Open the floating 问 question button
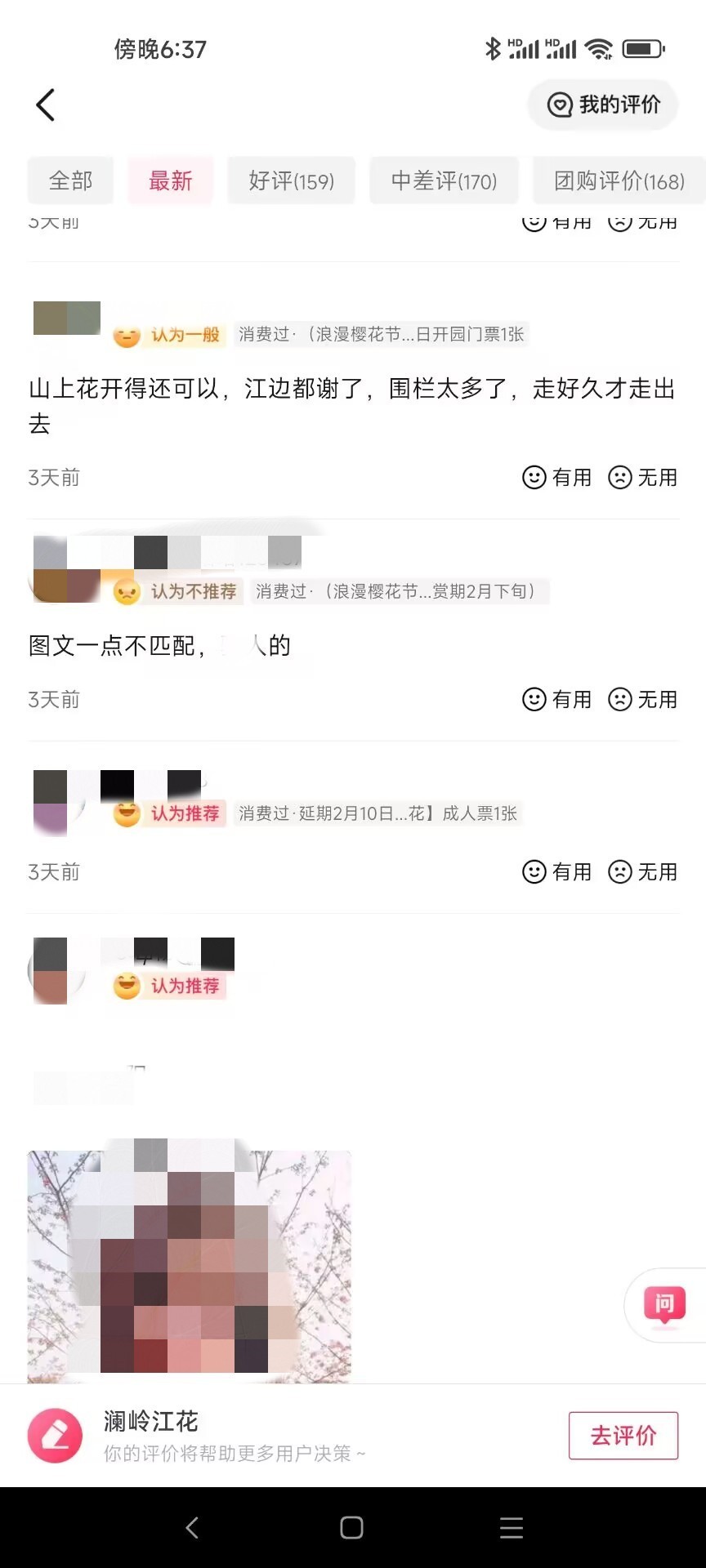This screenshot has width=706, height=1568. click(x=664, y=1304)
